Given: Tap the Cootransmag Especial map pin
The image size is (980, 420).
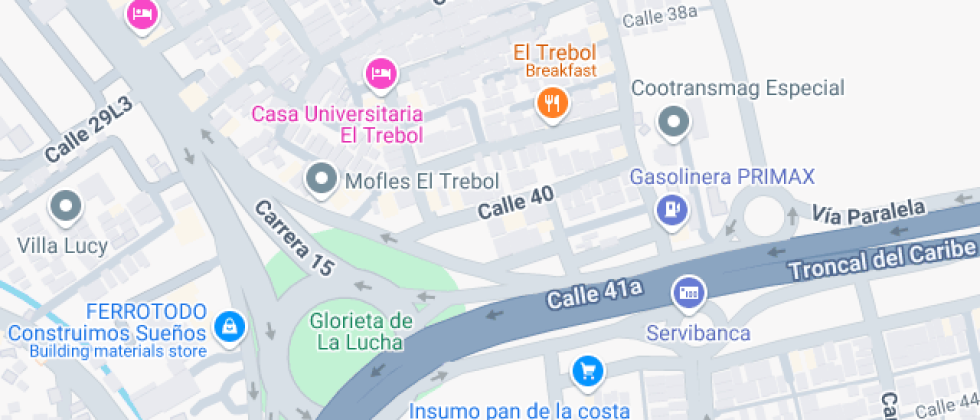Looking at the screenshot, I should [x=674, y=123].
